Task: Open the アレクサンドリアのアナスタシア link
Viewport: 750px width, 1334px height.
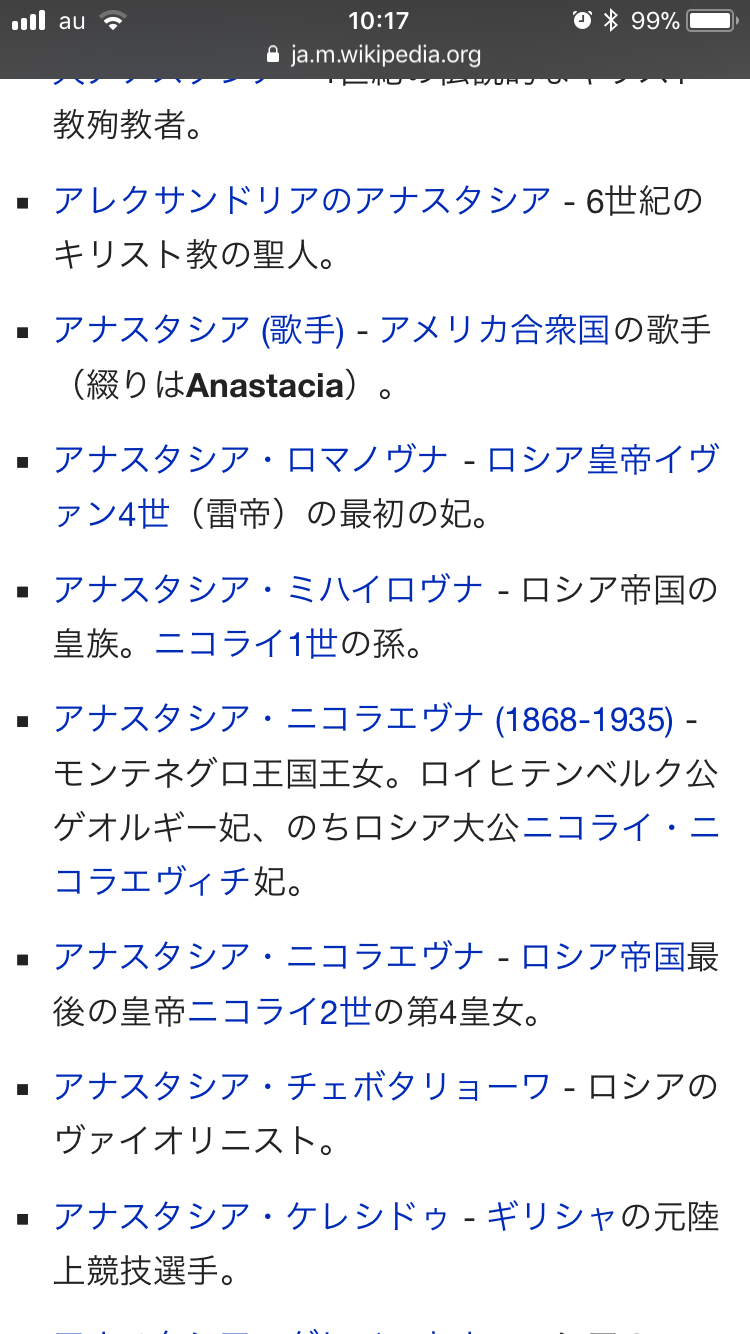Action: [302, 200]
